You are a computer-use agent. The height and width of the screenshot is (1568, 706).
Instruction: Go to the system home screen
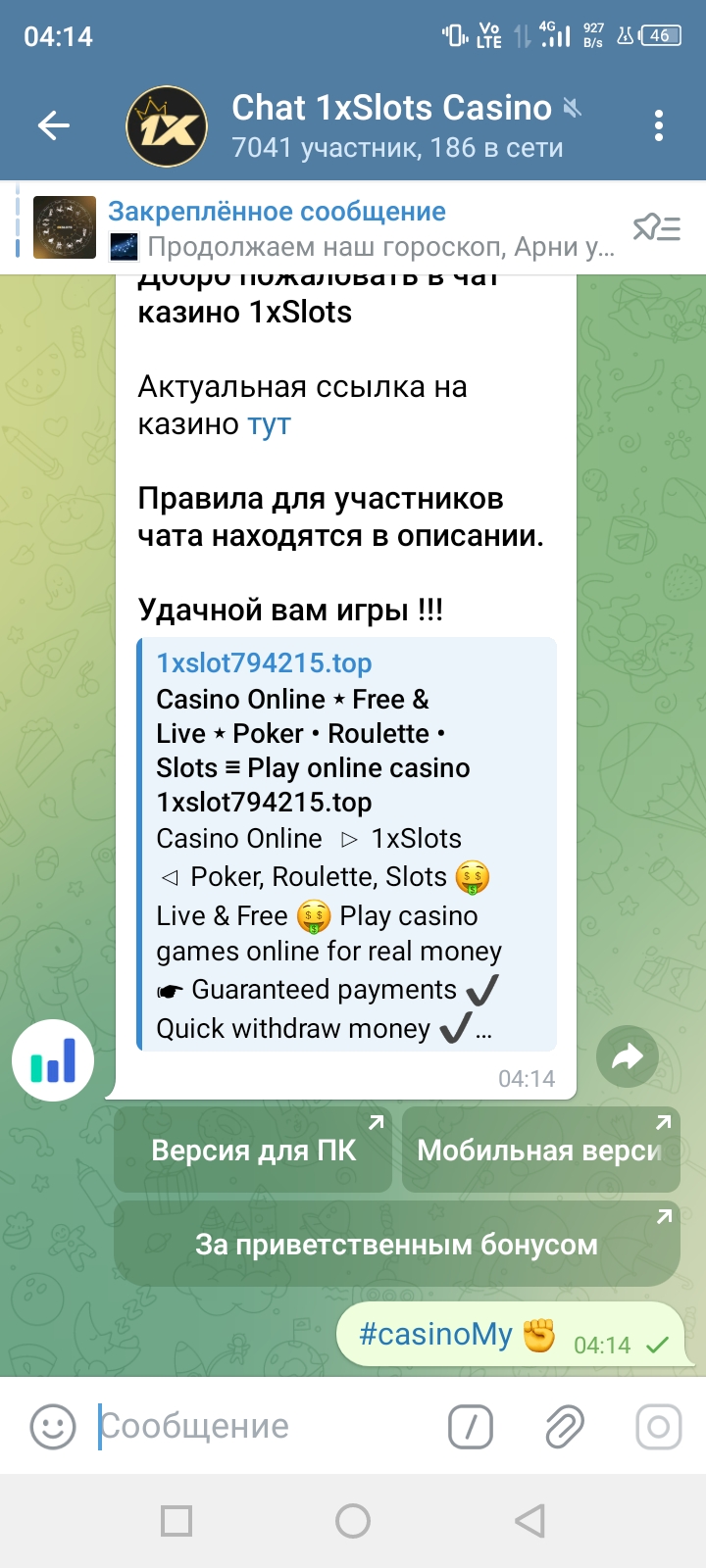[353, 1521]
